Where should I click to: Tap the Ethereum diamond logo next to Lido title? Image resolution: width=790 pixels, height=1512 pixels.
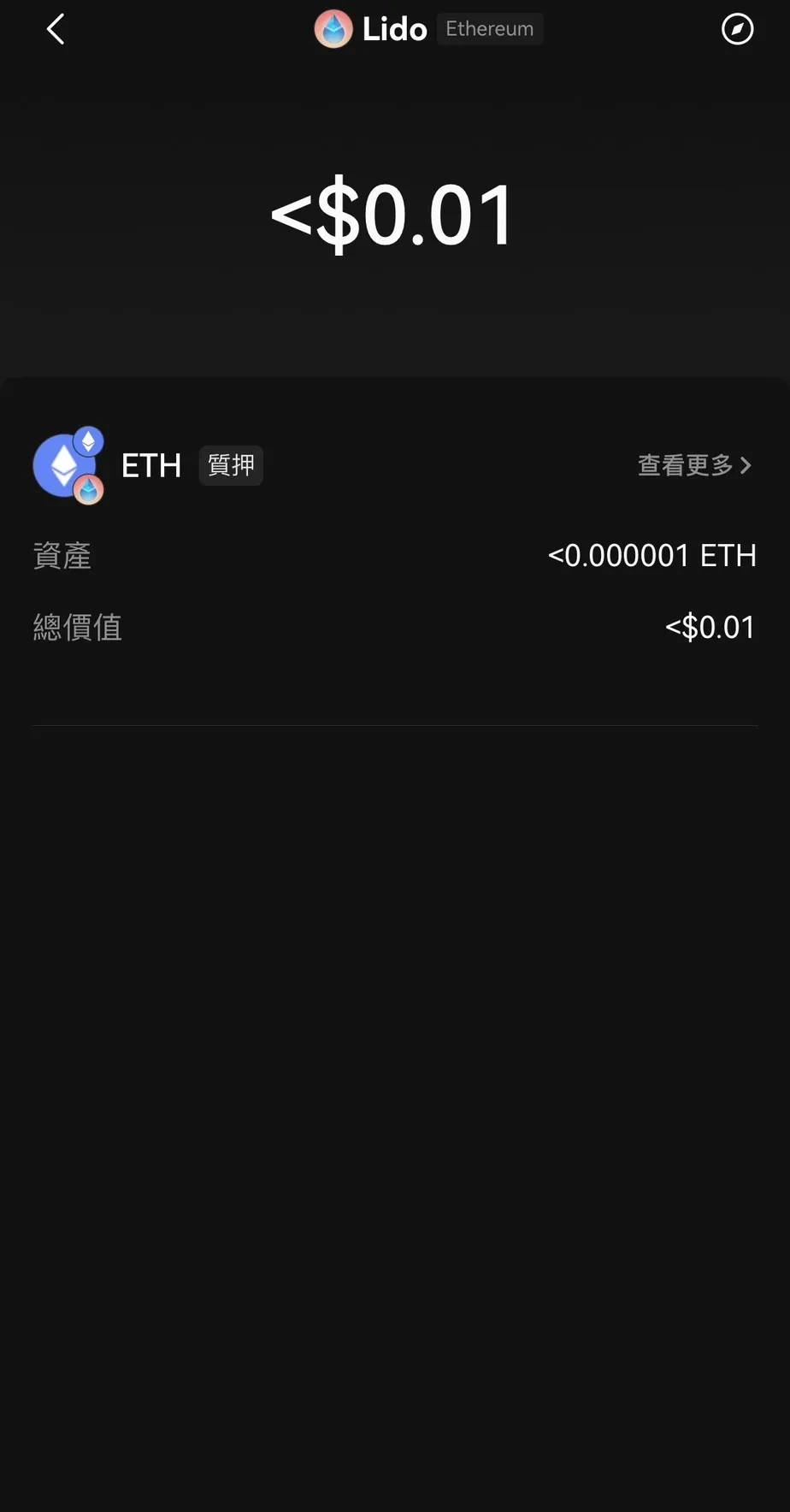[x=333, y=28]
